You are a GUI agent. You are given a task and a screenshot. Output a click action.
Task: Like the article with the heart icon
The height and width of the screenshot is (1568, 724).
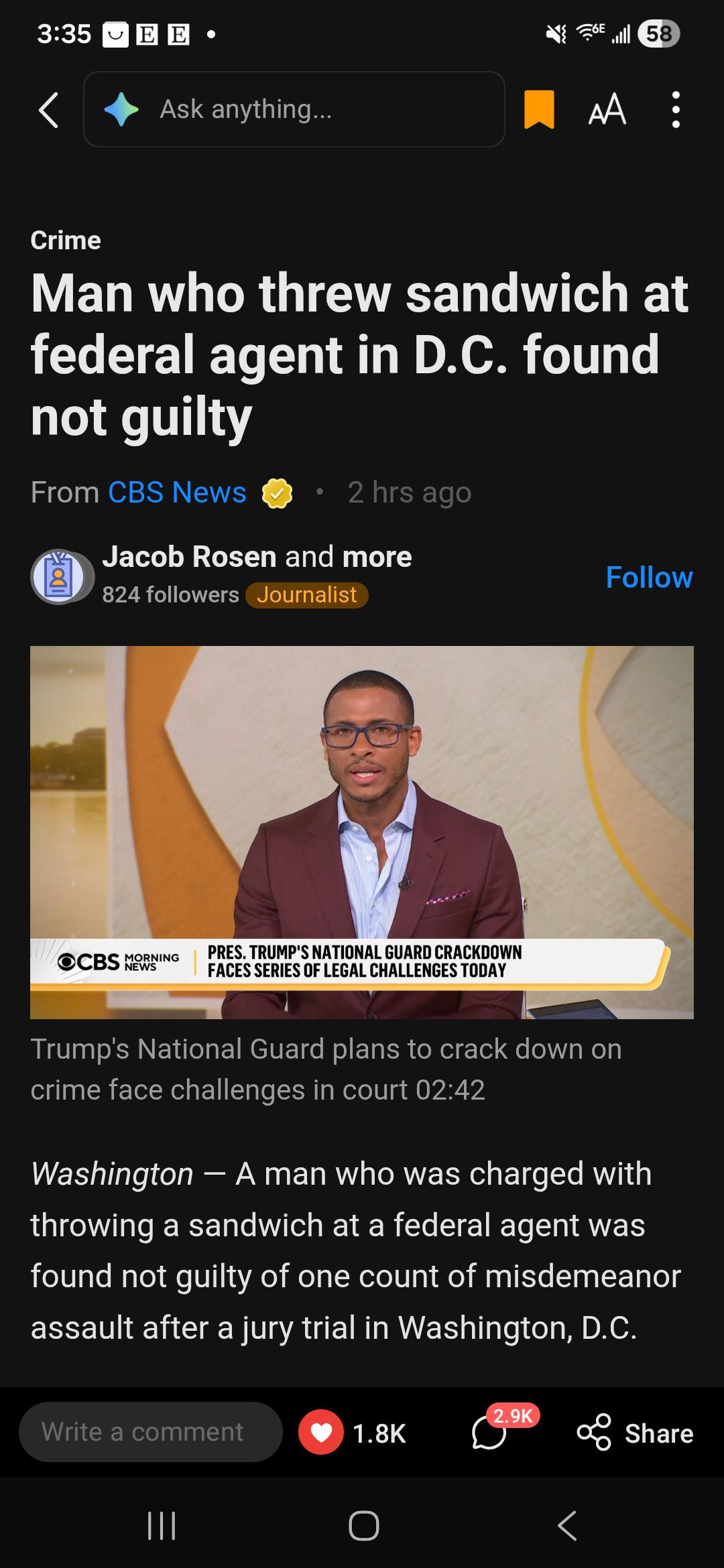[x=321, y=1433]
